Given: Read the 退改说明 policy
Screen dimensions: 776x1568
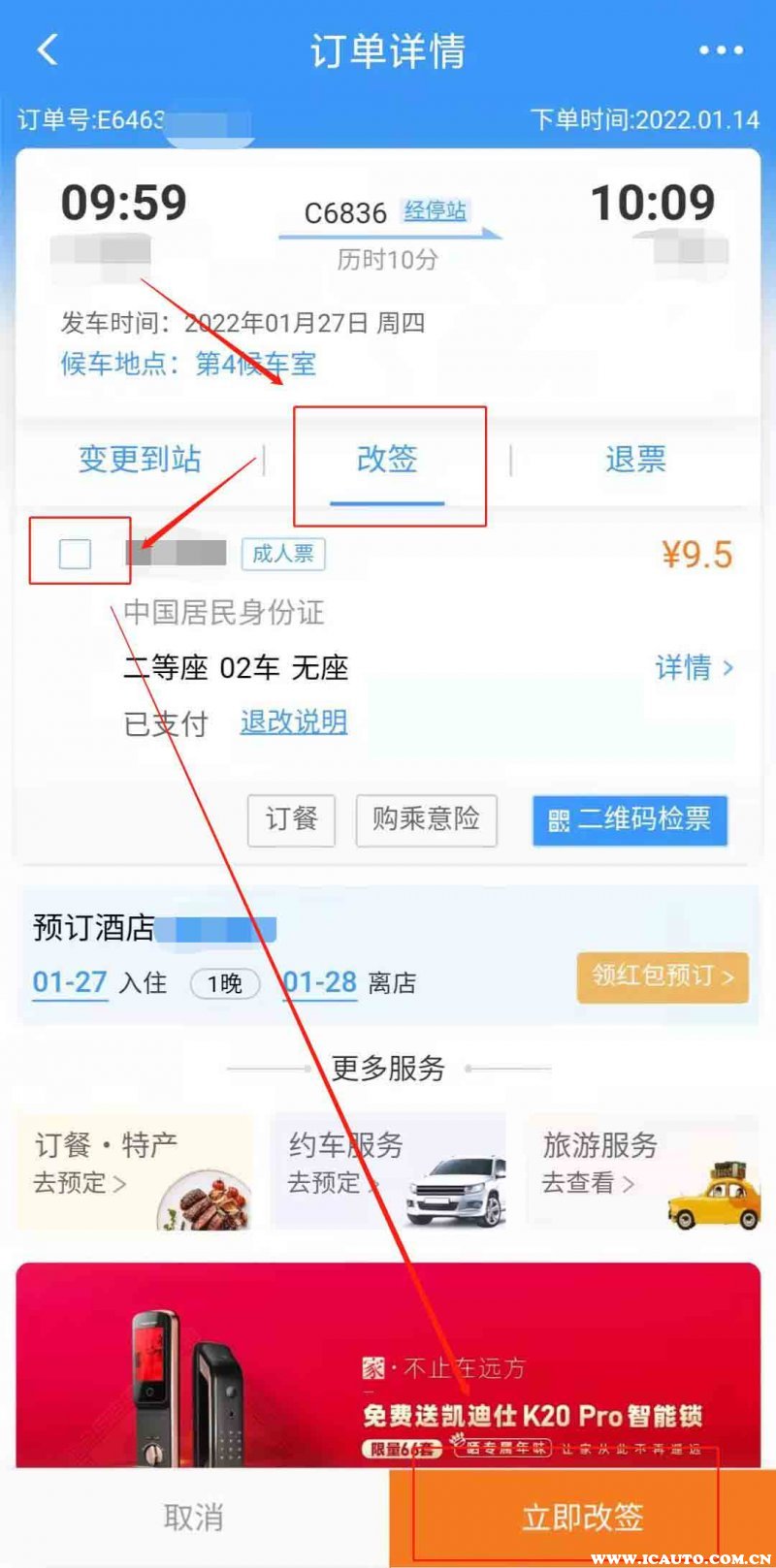Looking at the screenshot, I should click(293, 722).
